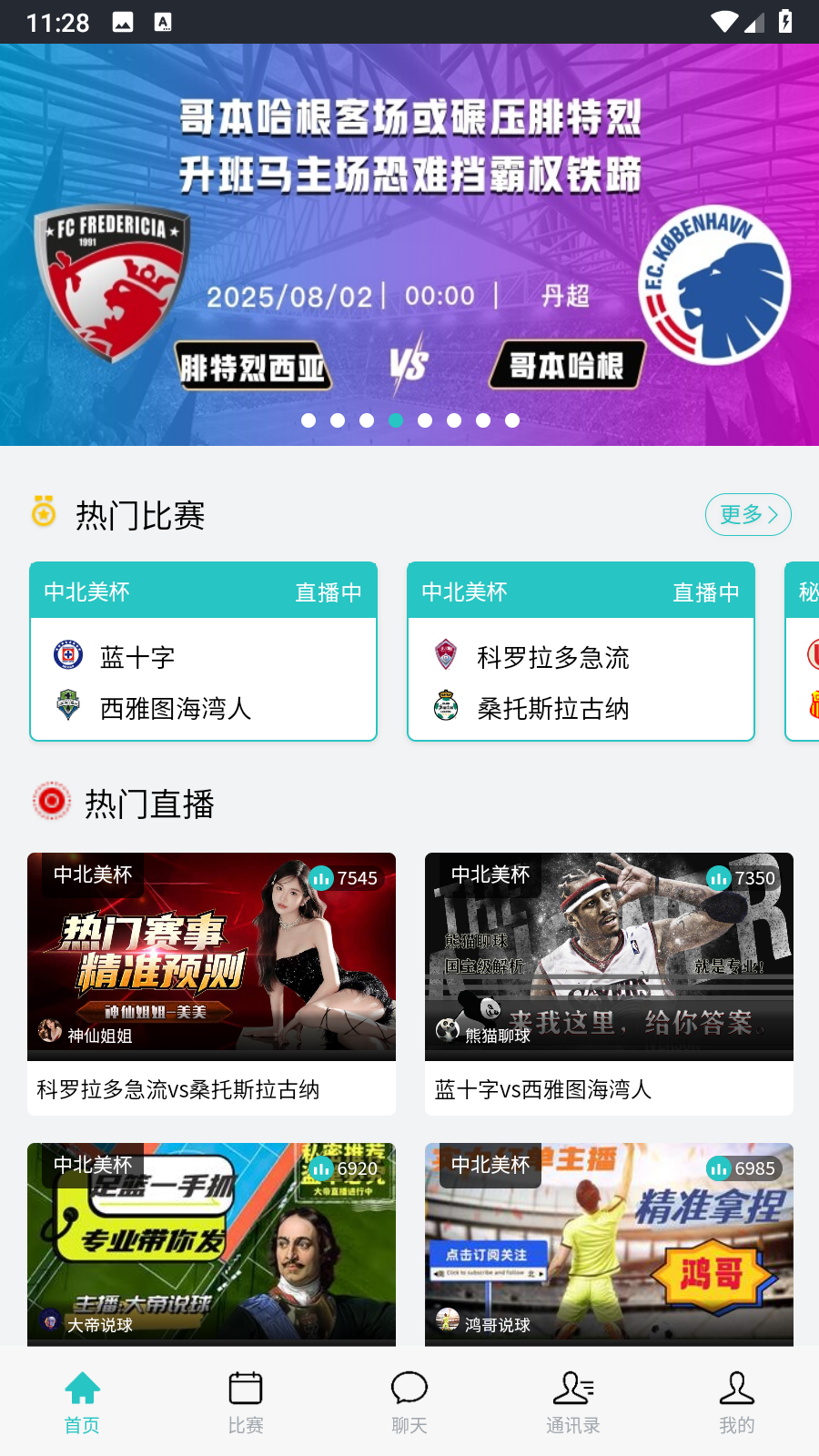
Task: Click the 热门直播 target icon
Action: (x=52, y=801)
